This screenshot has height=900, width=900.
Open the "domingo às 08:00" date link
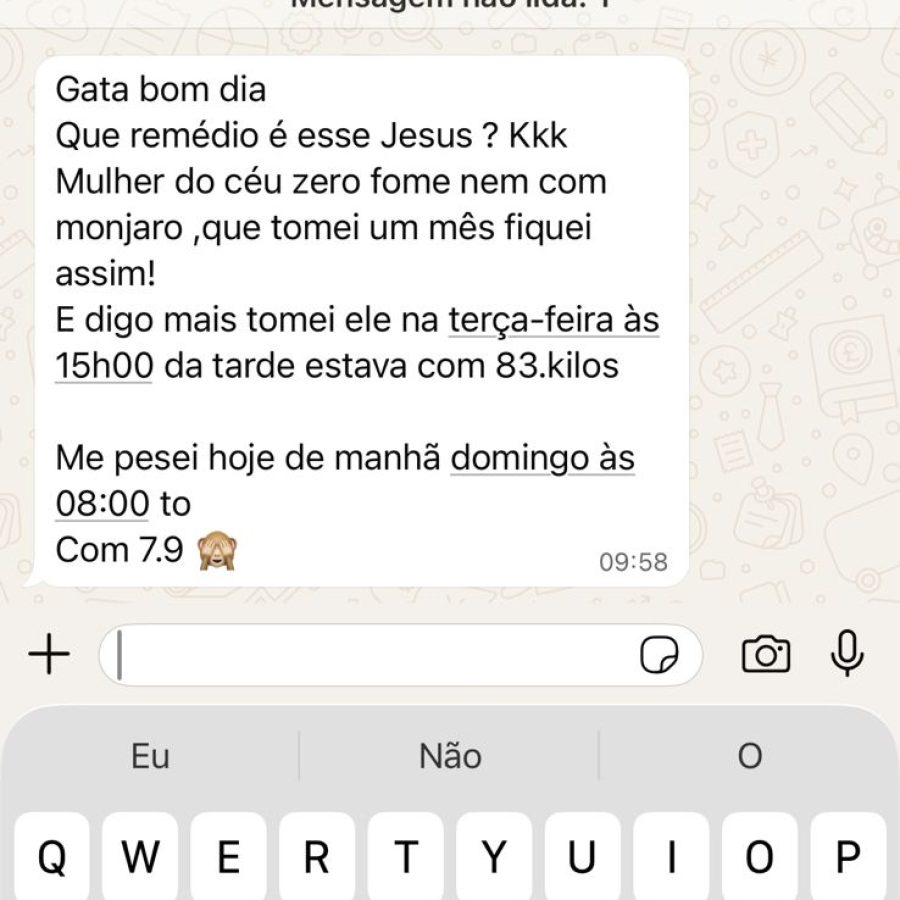point(542,459)
